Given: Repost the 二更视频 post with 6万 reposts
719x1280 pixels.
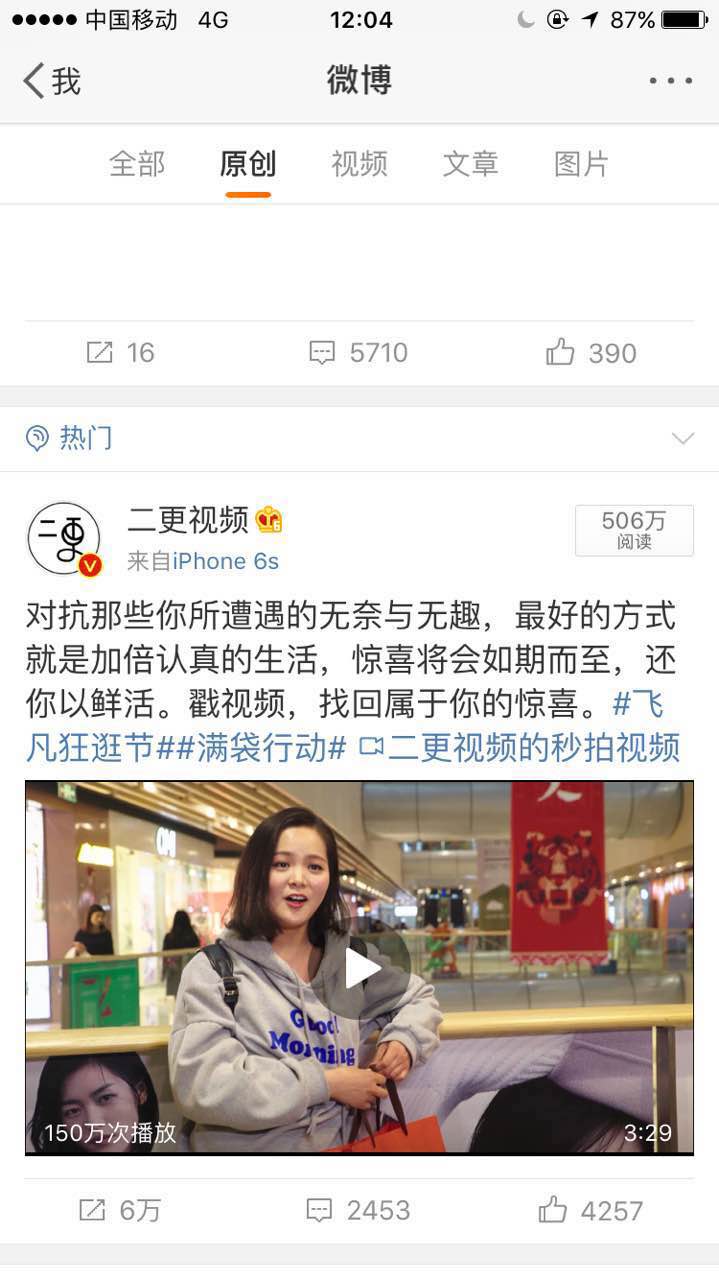Looking at the screenshot, I should point(120,1210).
